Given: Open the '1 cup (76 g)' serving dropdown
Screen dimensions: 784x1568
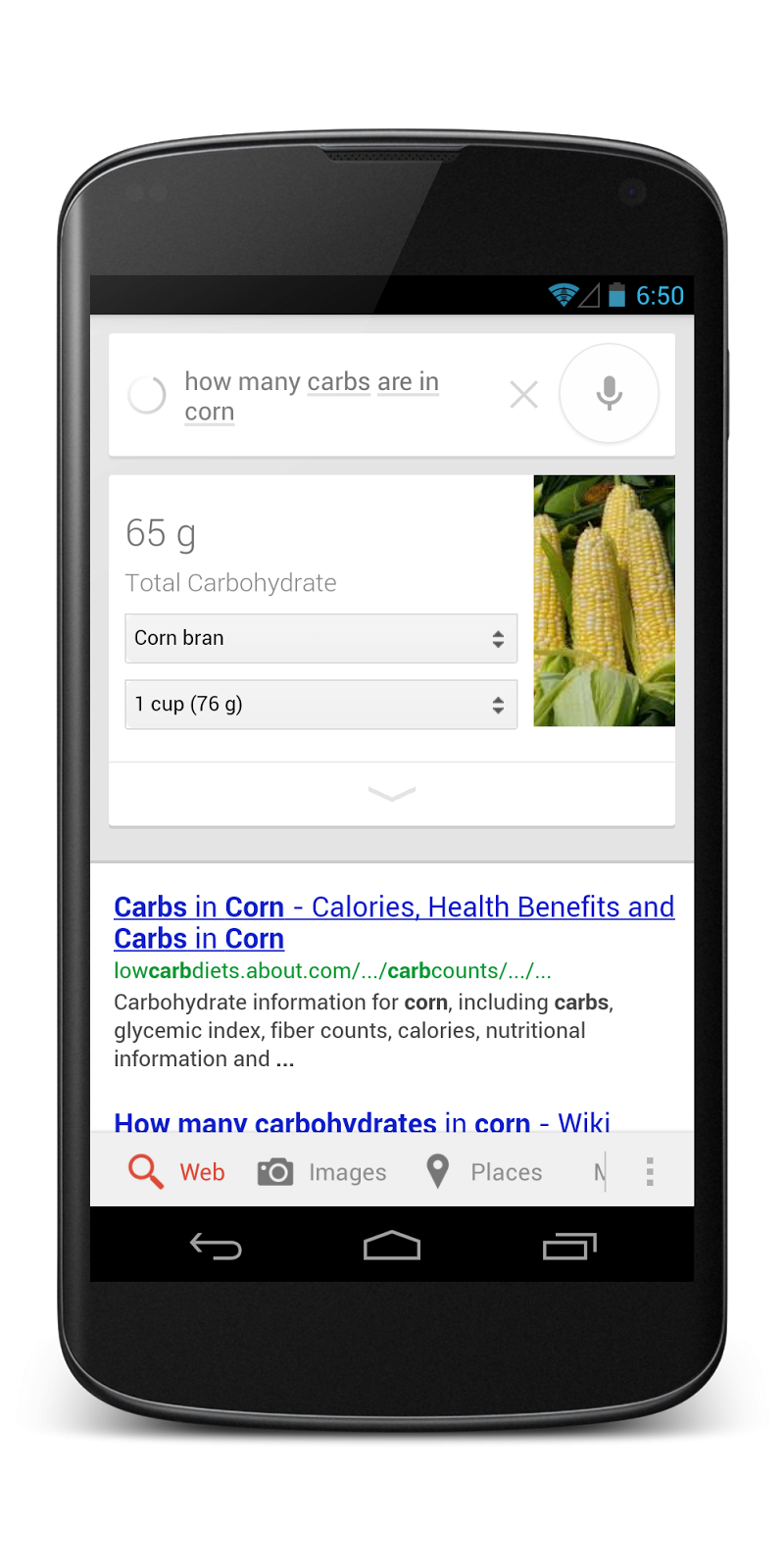Looking at the screenshot, I should pyautogui.click(x=320, y=704).
